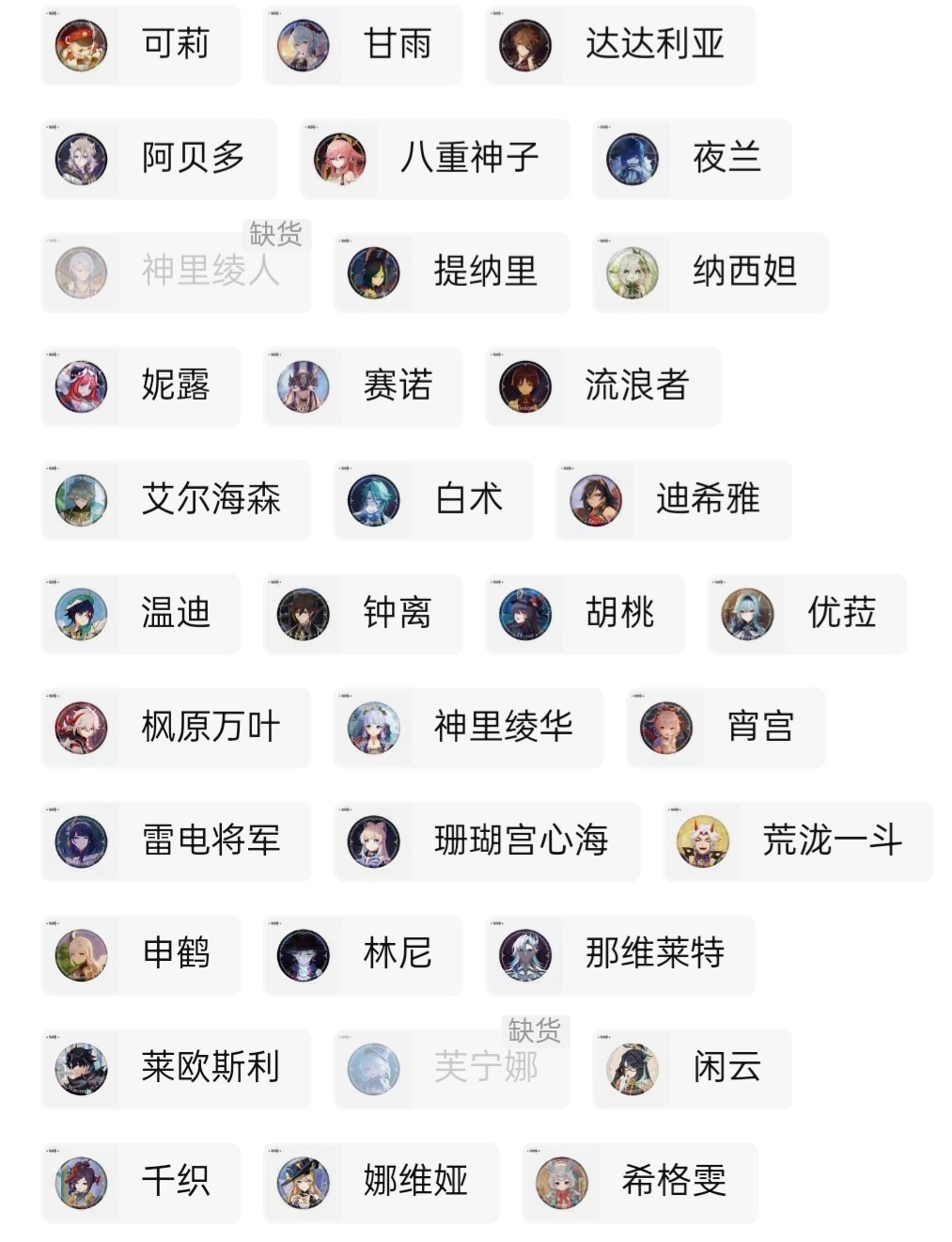The width and height of the screenshot is (952, 1242).
Task: Choose the 枫原万叶 option
Action: [177, 727]
